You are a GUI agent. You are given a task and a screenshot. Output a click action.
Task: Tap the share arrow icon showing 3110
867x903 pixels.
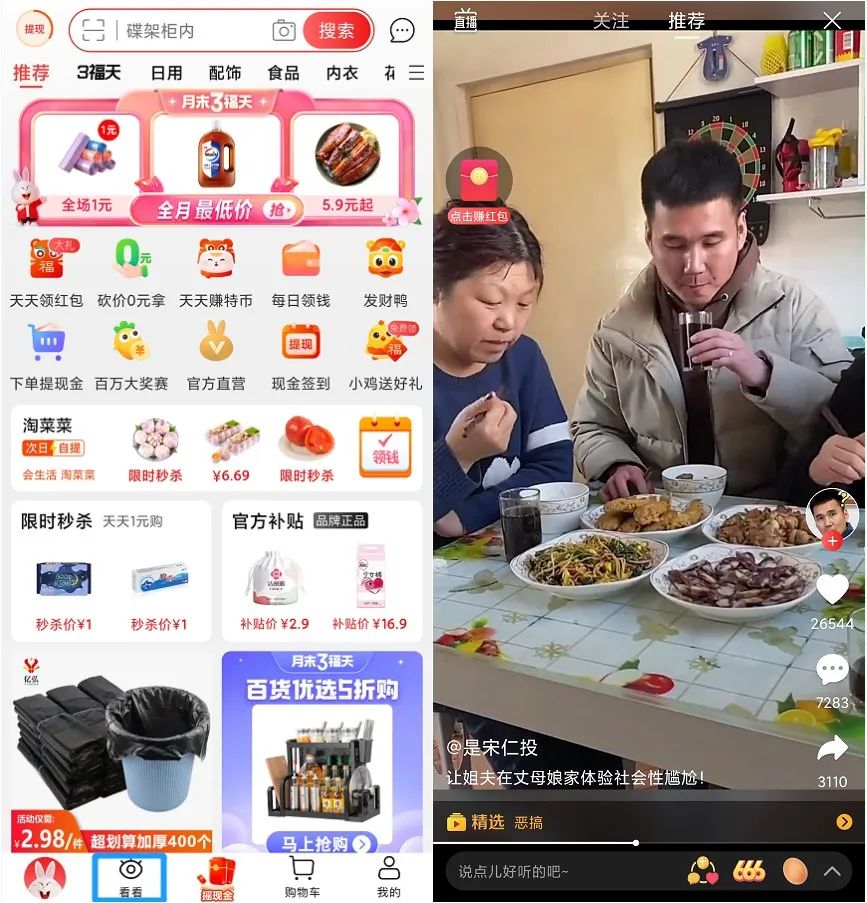[x=832, y=746]
